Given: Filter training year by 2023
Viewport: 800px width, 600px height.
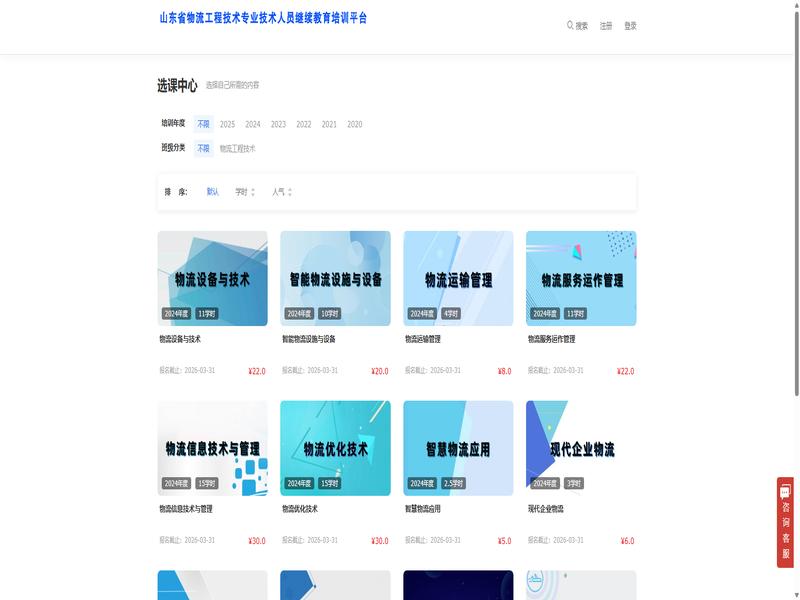Looking at the screenshot, I should pos(278,124).
